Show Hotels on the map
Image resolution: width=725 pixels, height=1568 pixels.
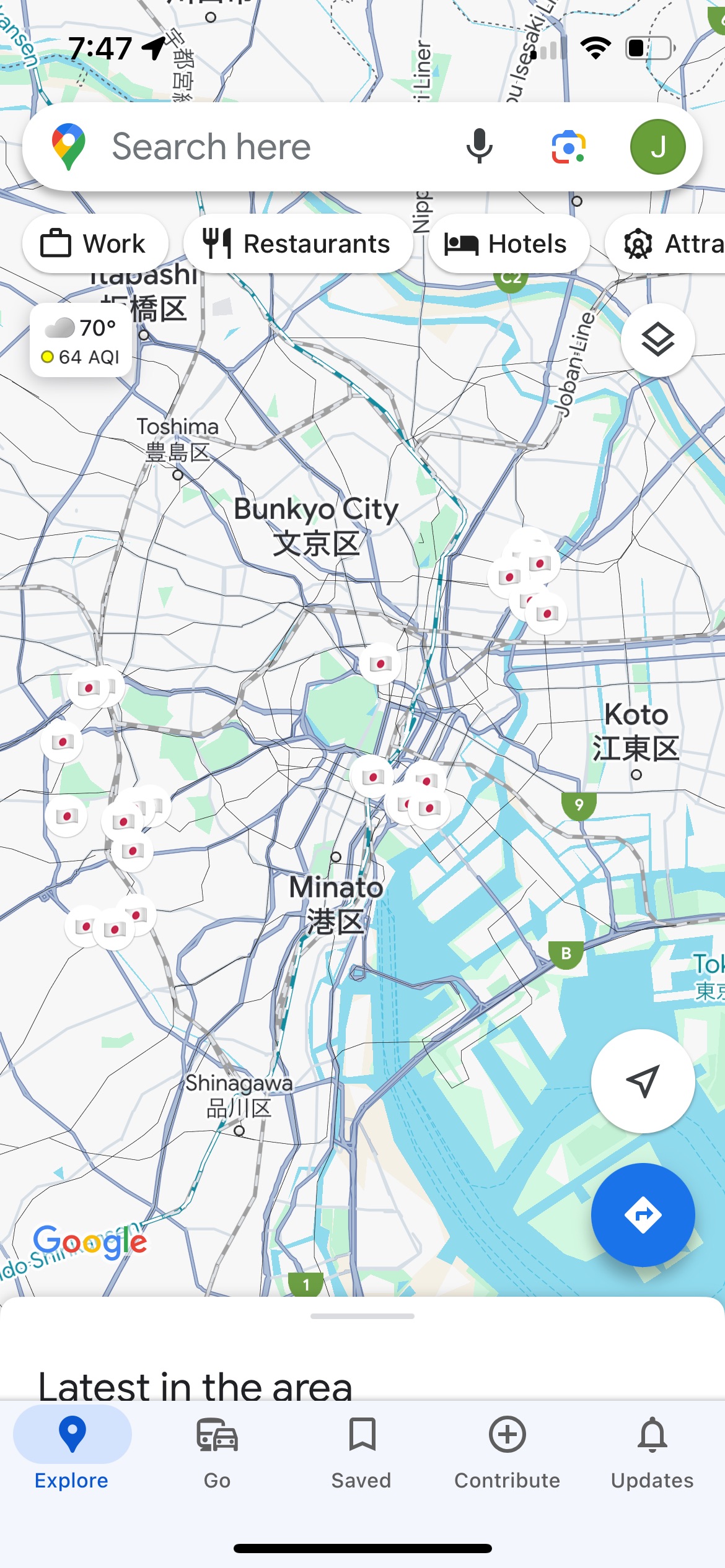coord(507,244)
